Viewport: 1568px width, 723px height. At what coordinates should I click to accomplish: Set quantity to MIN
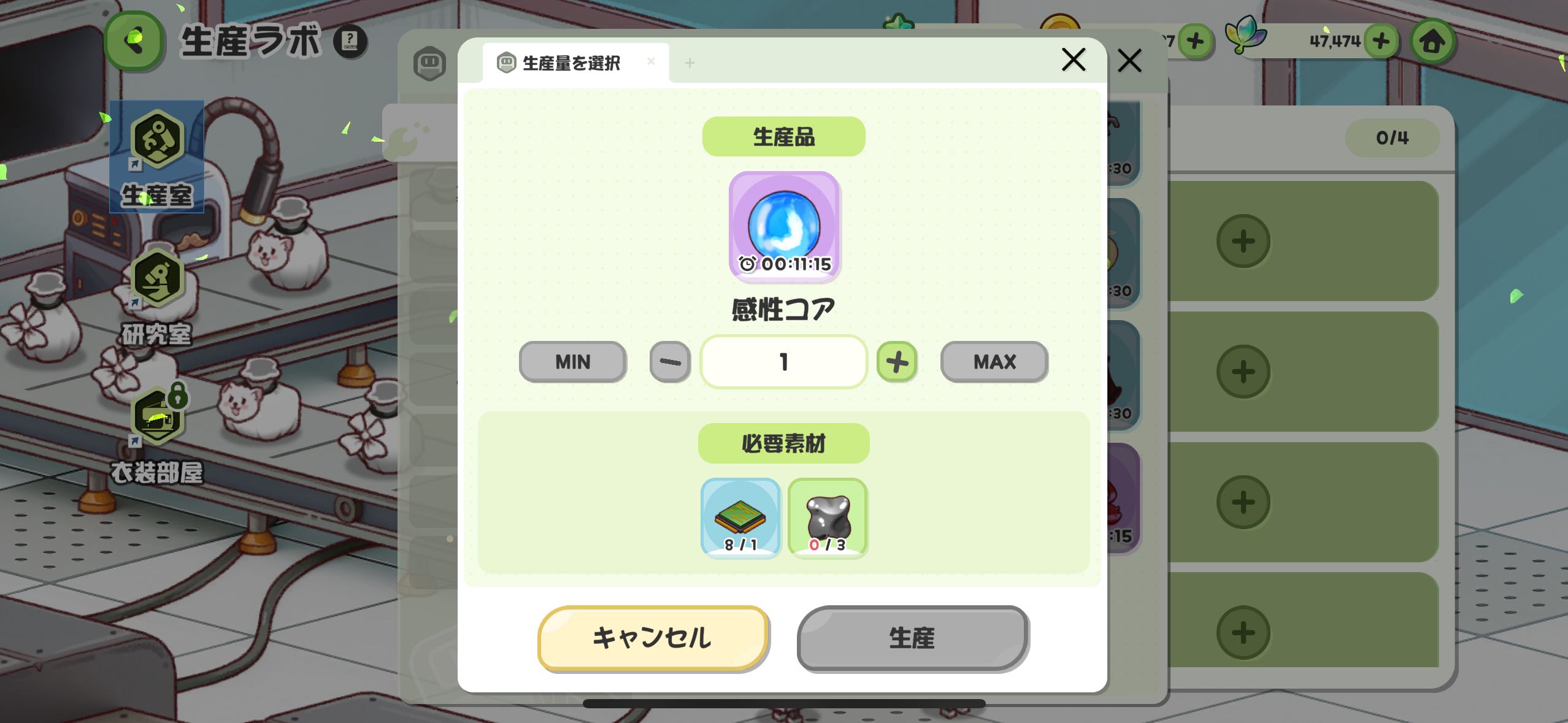pyautogui.click(x=572, y=362)
